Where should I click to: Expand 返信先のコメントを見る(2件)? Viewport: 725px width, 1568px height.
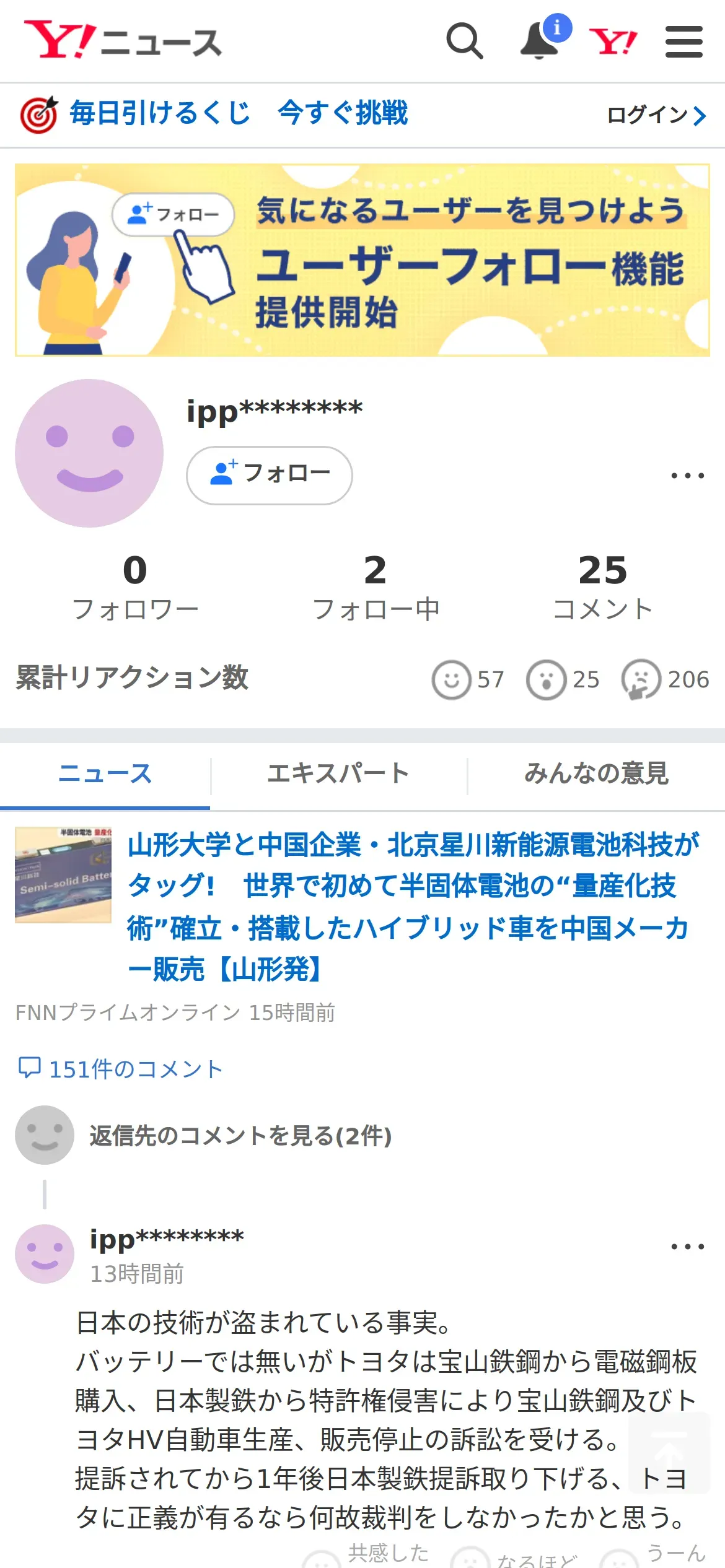click(240, 1136)
